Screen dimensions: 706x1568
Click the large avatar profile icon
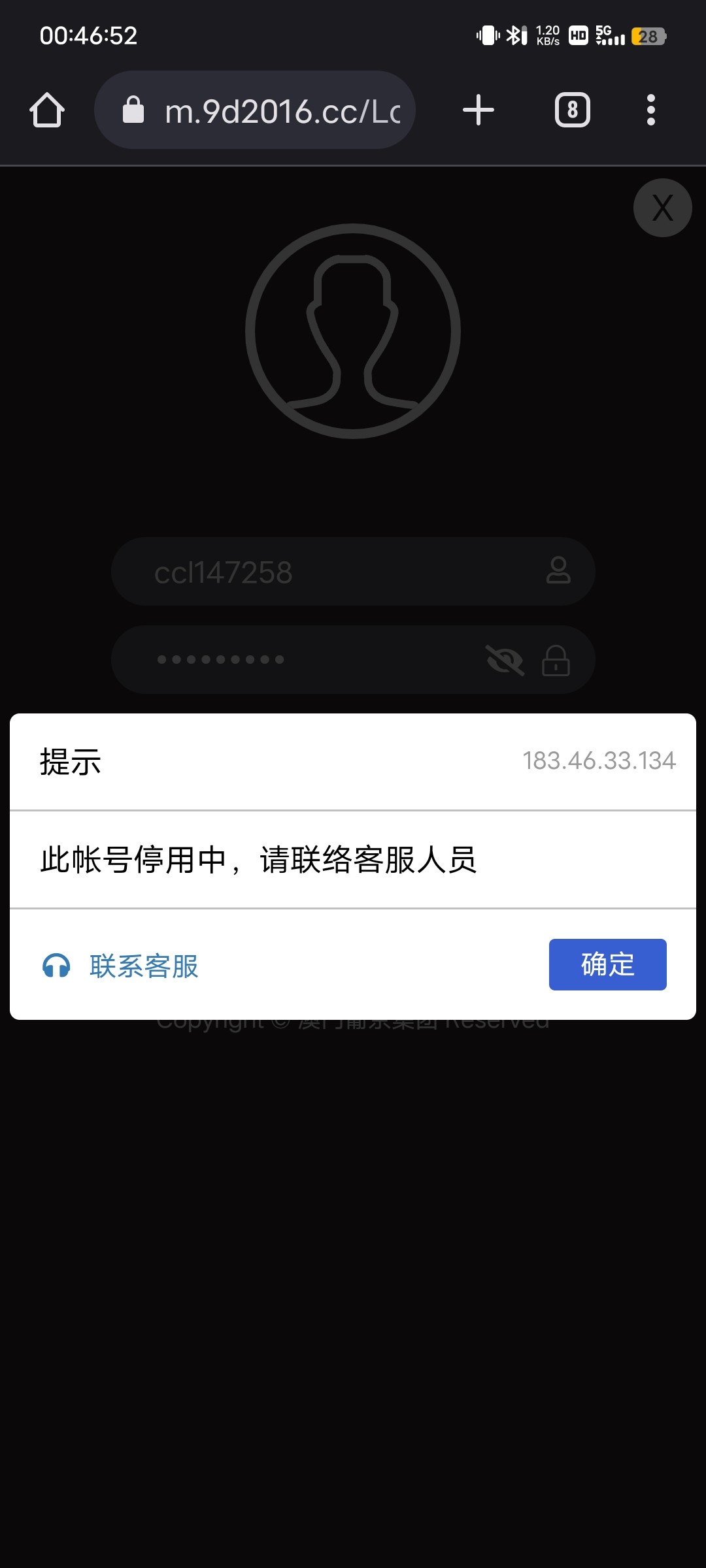353,331
